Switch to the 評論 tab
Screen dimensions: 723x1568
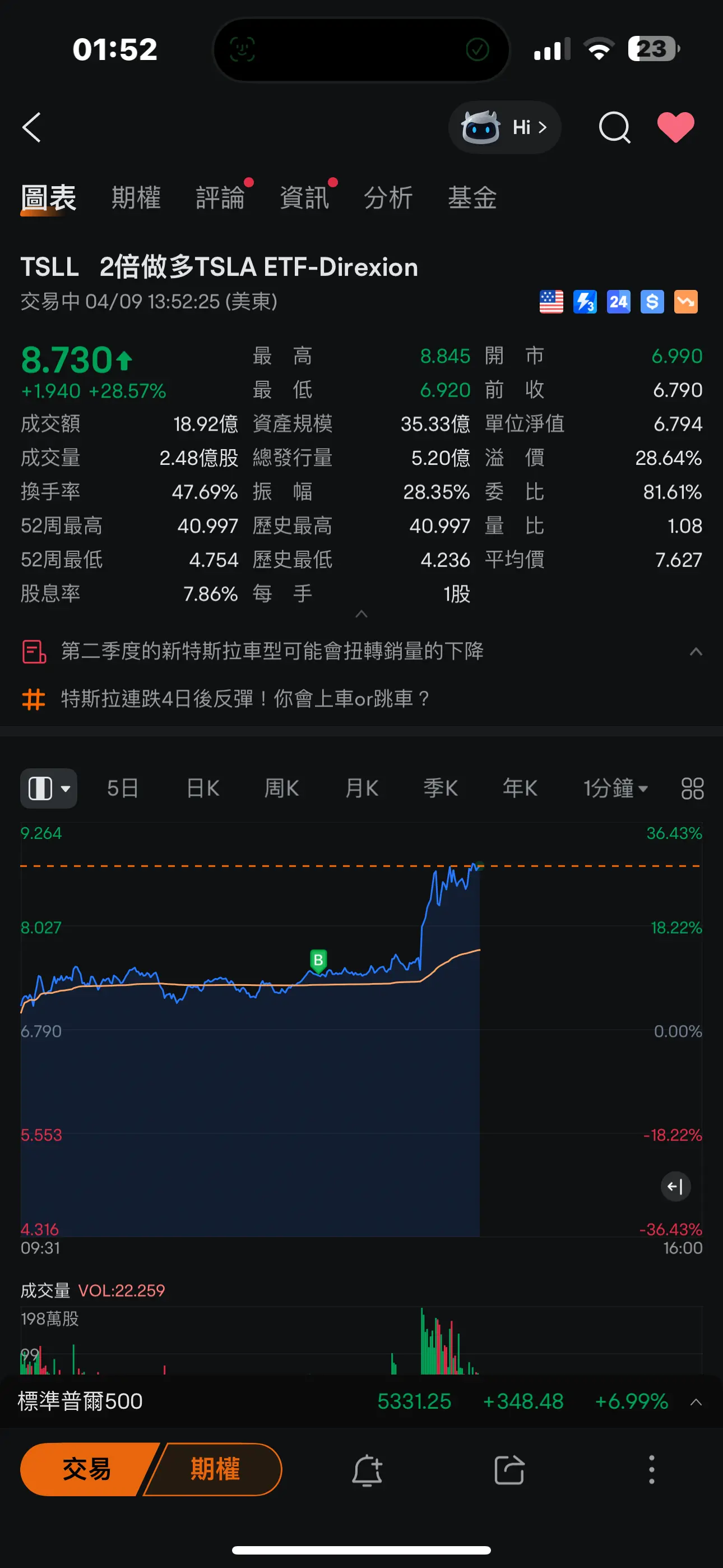(x=220, y=198)
